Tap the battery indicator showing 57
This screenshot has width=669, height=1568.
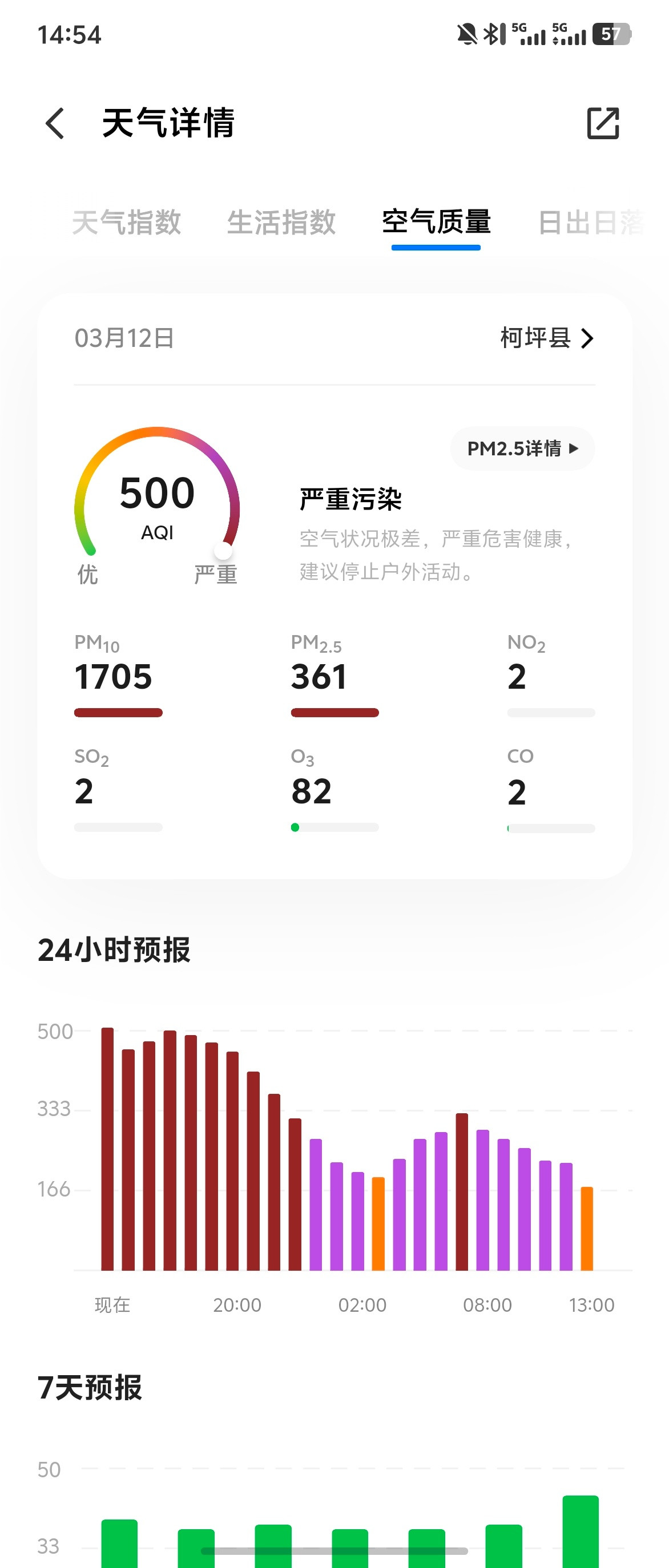611,35
